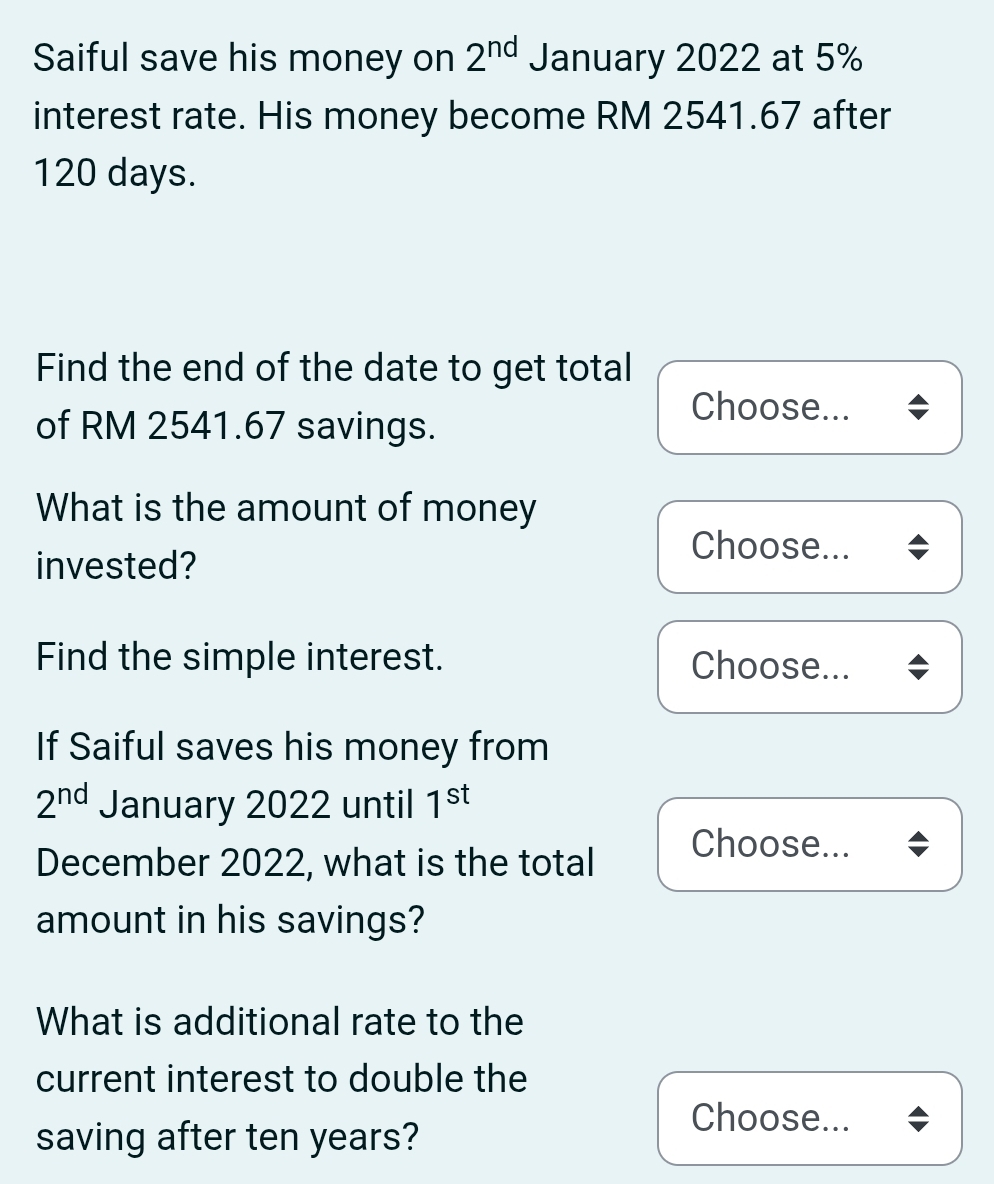Click the amount of money invested question
Screen dimensions: 994x1184
click(x=285, y=536)
